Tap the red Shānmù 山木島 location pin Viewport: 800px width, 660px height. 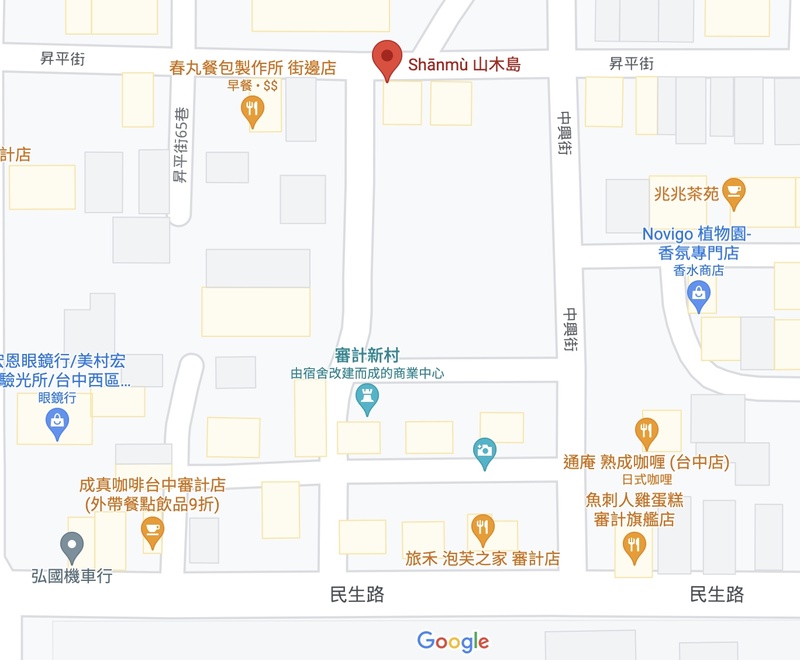point(386,58)
